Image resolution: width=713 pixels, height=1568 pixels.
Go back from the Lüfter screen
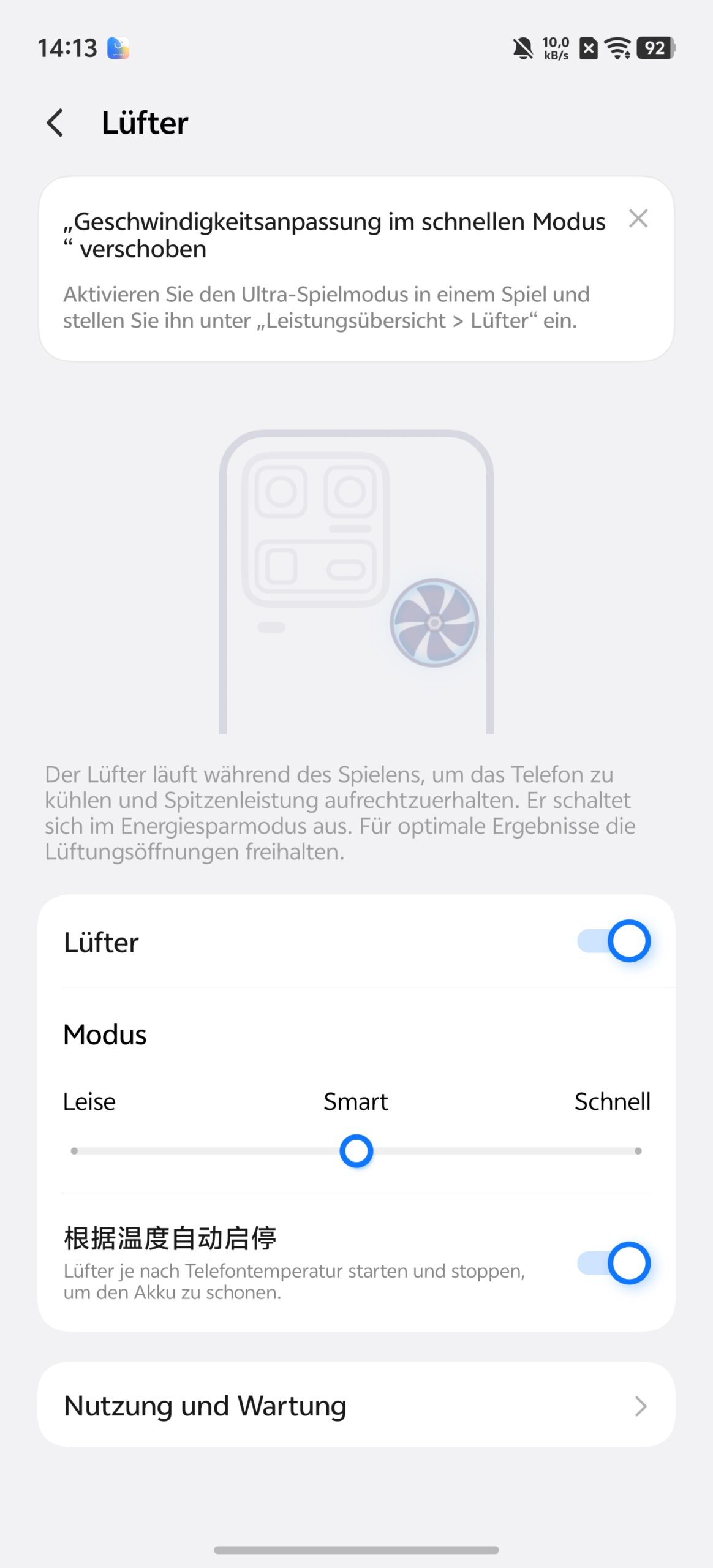(55, 123)
